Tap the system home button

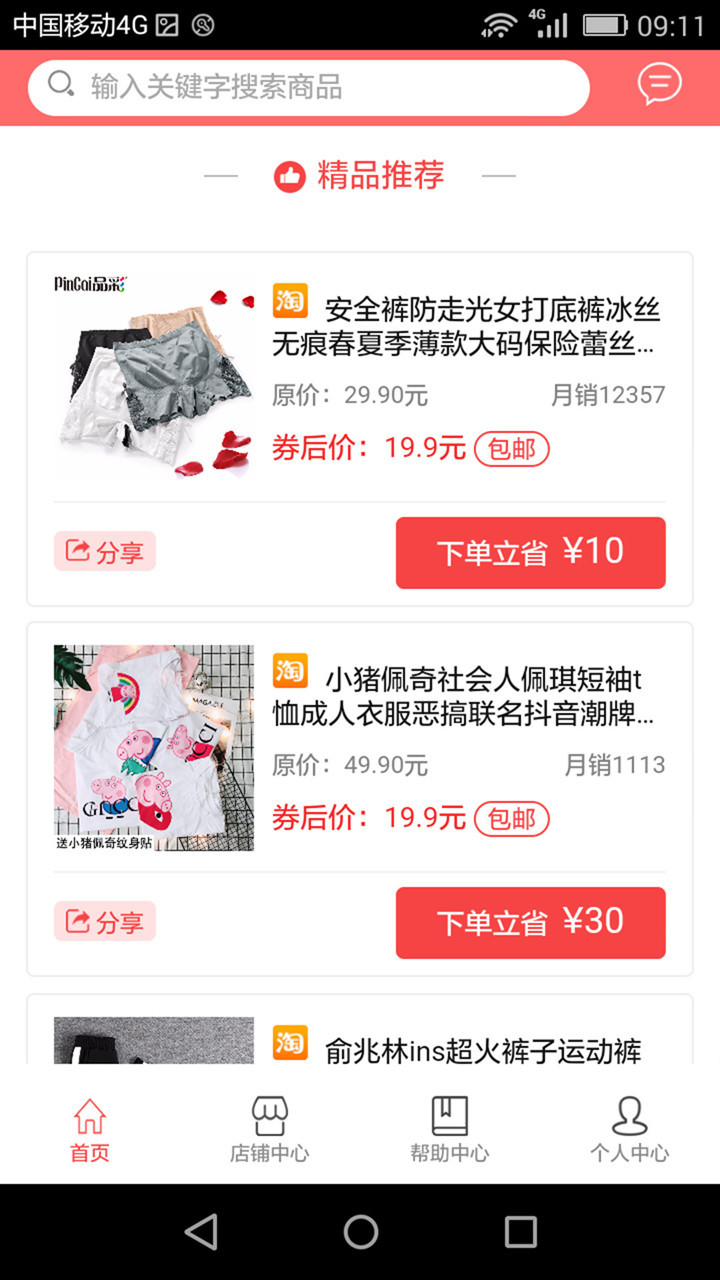click(361, 1232)
